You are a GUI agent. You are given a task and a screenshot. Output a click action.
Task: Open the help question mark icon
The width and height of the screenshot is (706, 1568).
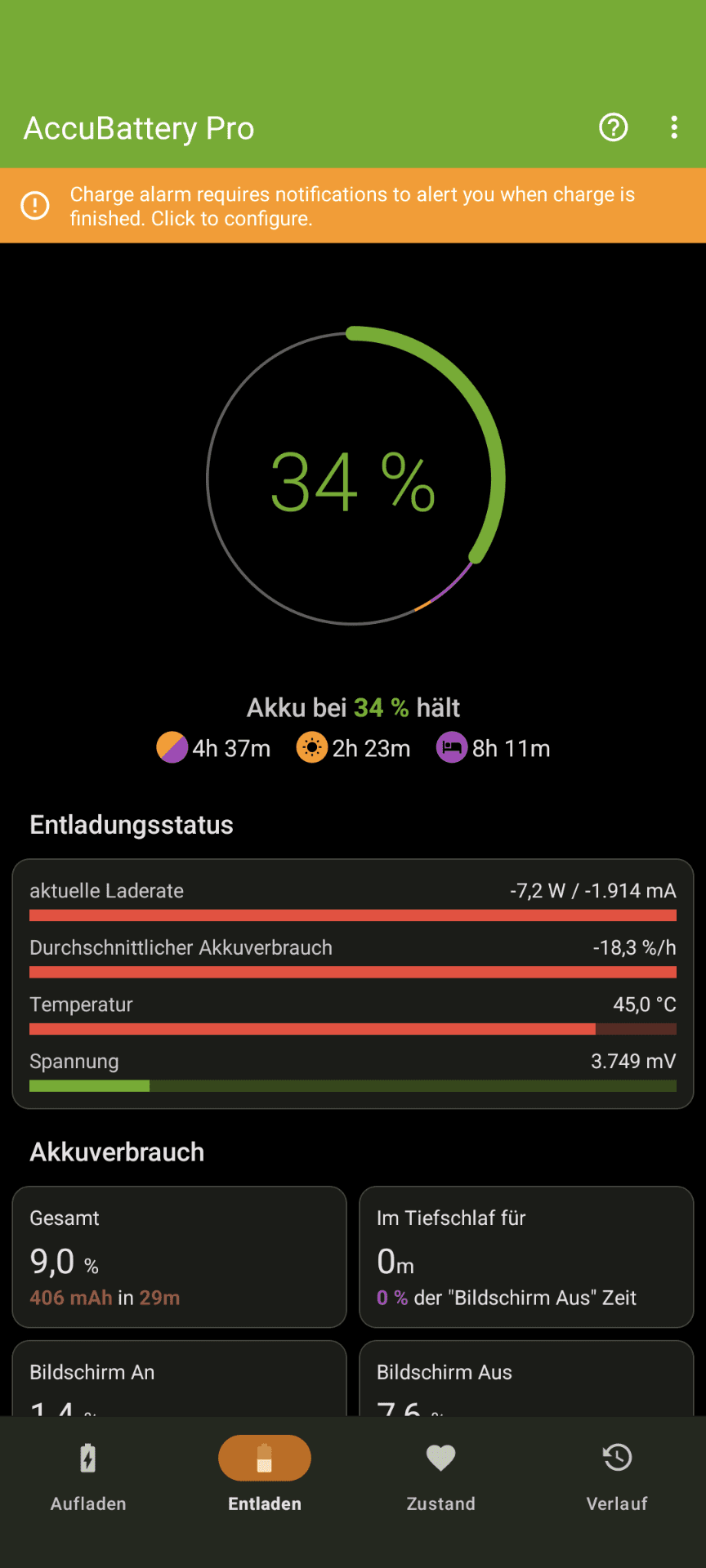tap(614, 127)
